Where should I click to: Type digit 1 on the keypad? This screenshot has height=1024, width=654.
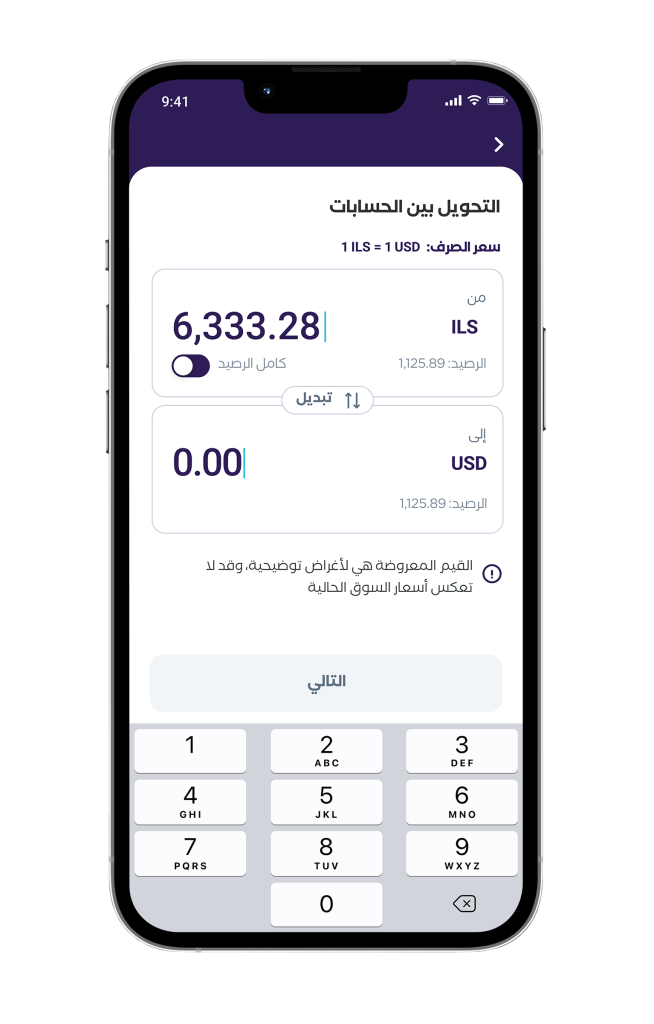[x=190, y=750]
